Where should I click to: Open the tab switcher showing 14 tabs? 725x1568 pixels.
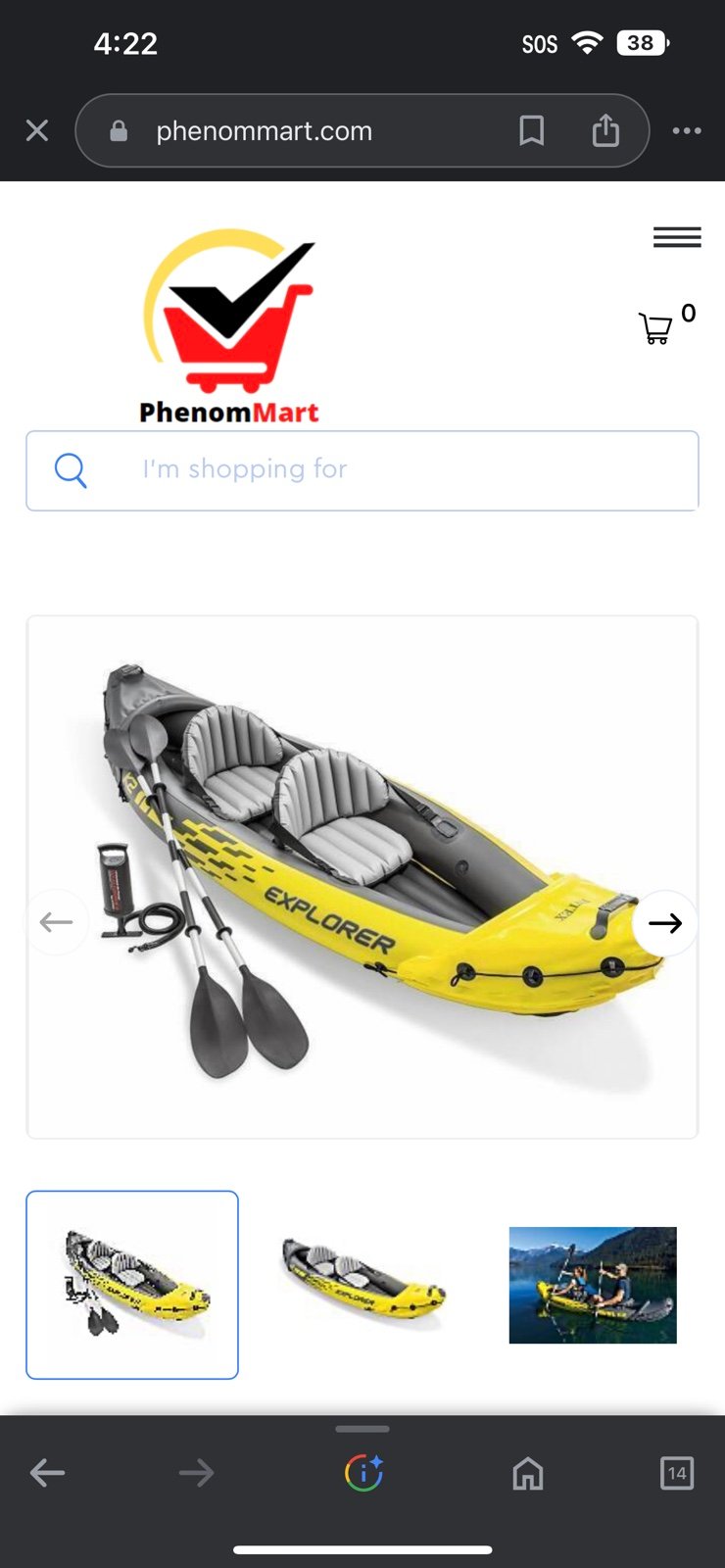click(x=677, y=1473)
